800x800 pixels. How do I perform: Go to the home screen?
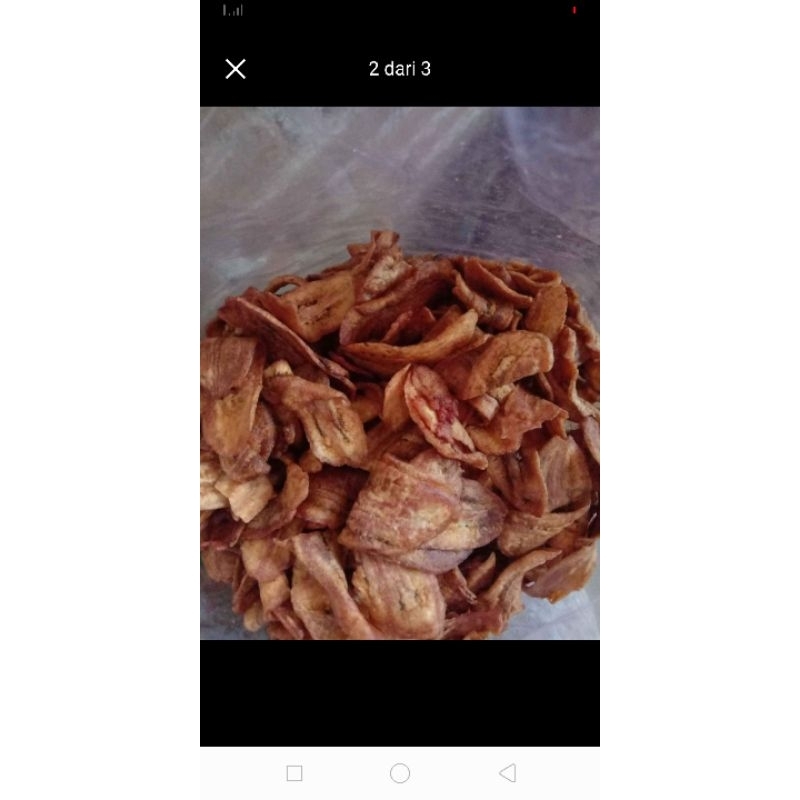click(400, 773)
